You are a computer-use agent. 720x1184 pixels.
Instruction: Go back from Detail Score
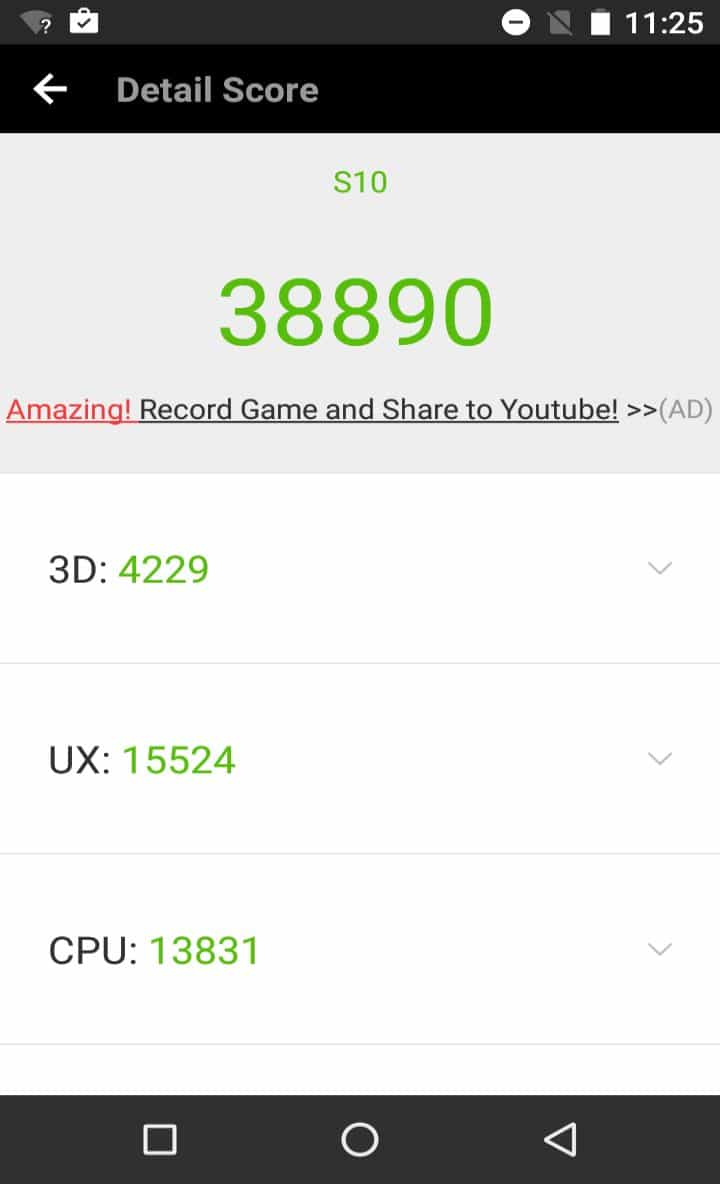click(49, 90)
